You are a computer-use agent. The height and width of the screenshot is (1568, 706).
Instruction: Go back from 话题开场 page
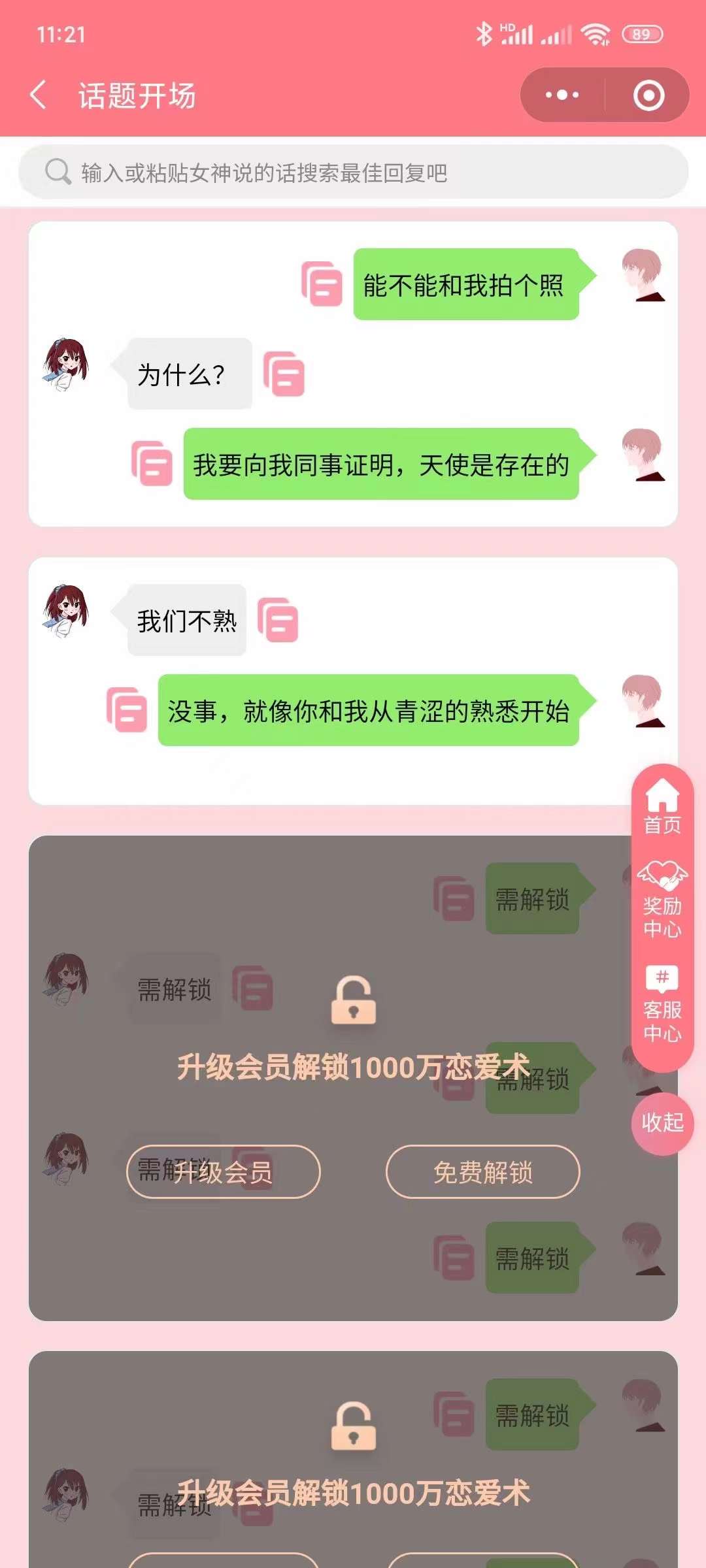pos(39,95)
